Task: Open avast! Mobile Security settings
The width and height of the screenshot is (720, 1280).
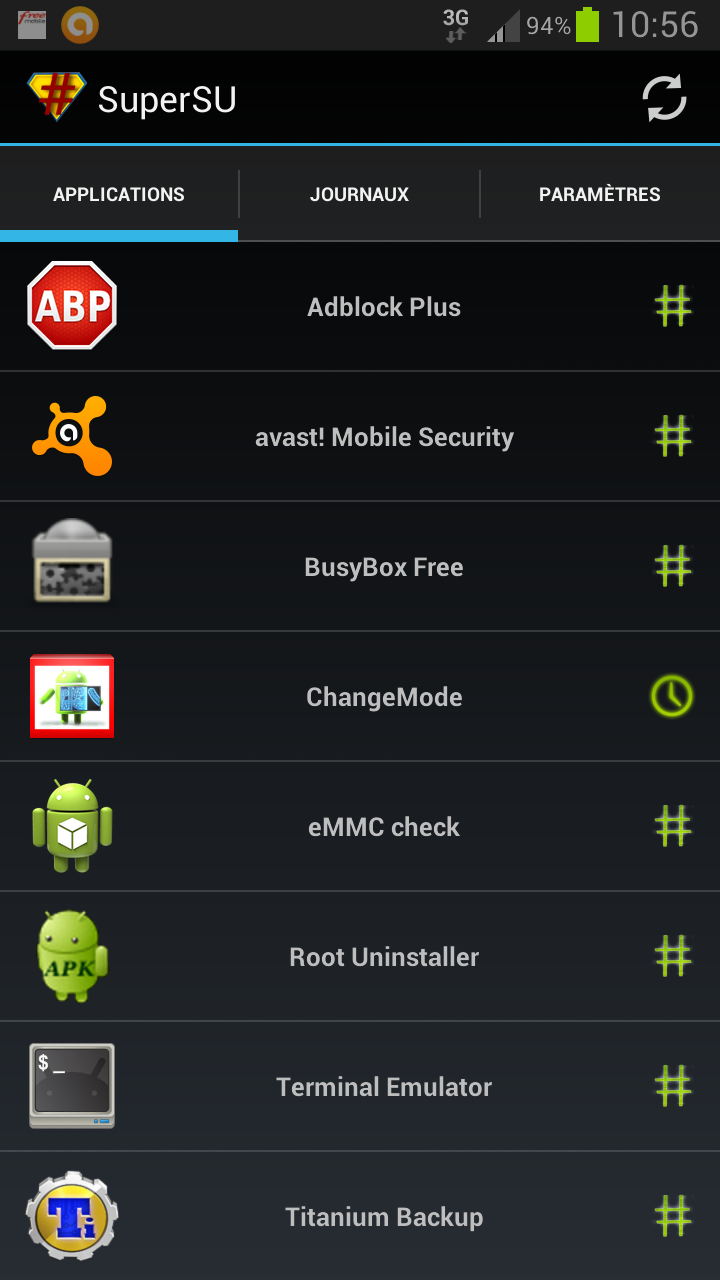Action: [384, 437]
